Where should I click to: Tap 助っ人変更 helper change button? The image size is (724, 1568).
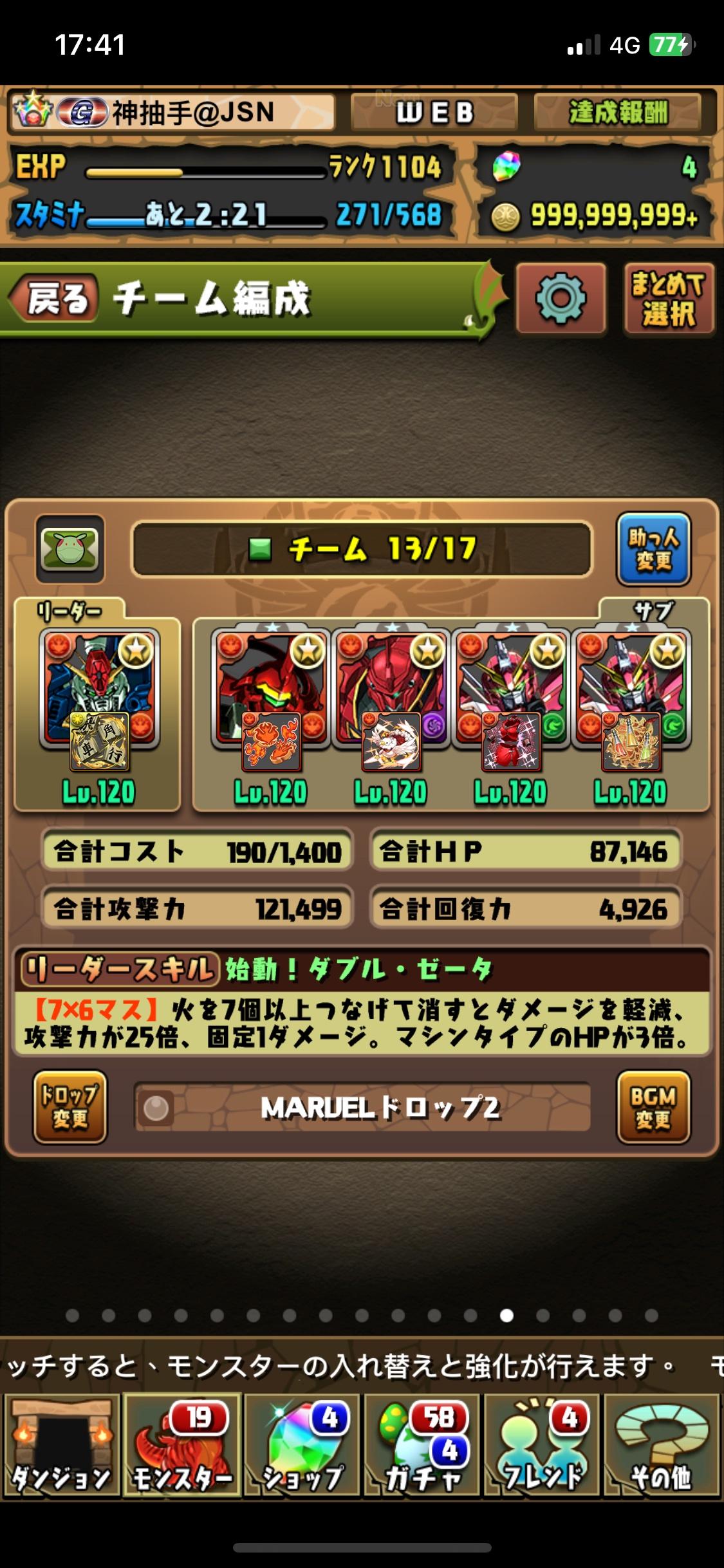pyautogui.click(x=653, y=549)
